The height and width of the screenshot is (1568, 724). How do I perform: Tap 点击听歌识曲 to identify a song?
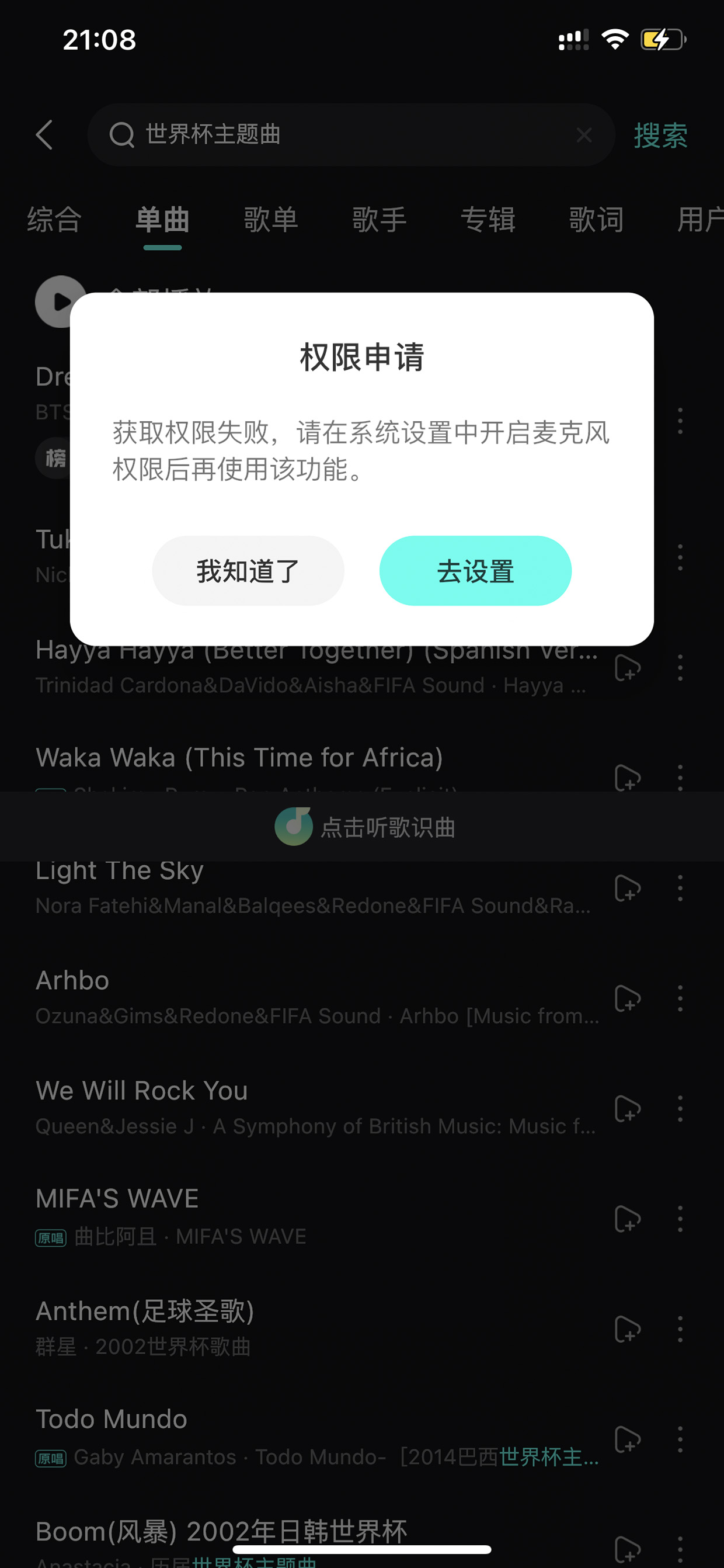coord(364,827)
